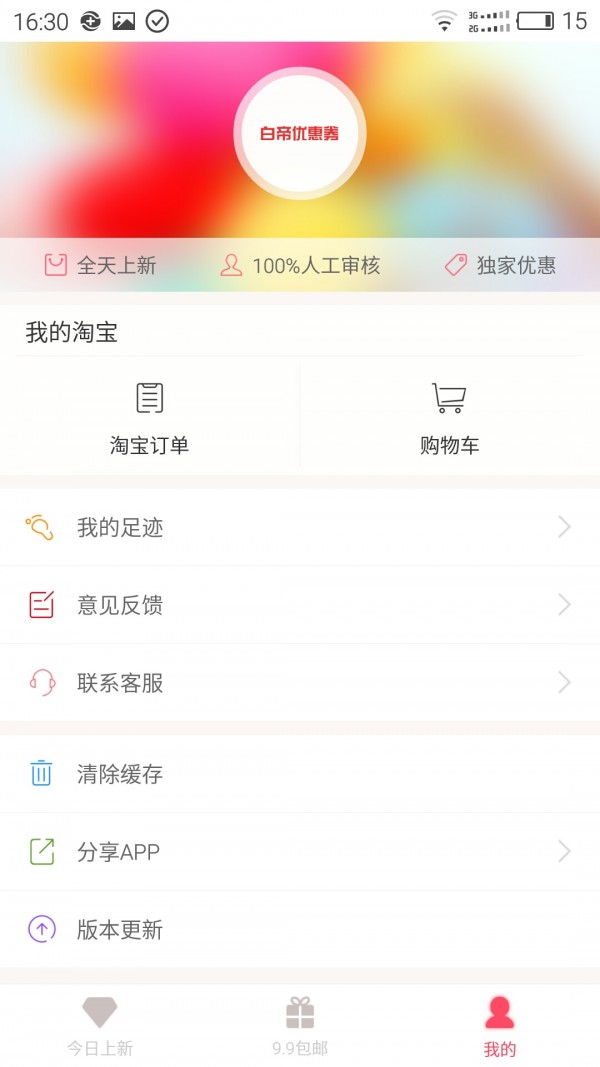Check 版本更新 for updates

300,929
